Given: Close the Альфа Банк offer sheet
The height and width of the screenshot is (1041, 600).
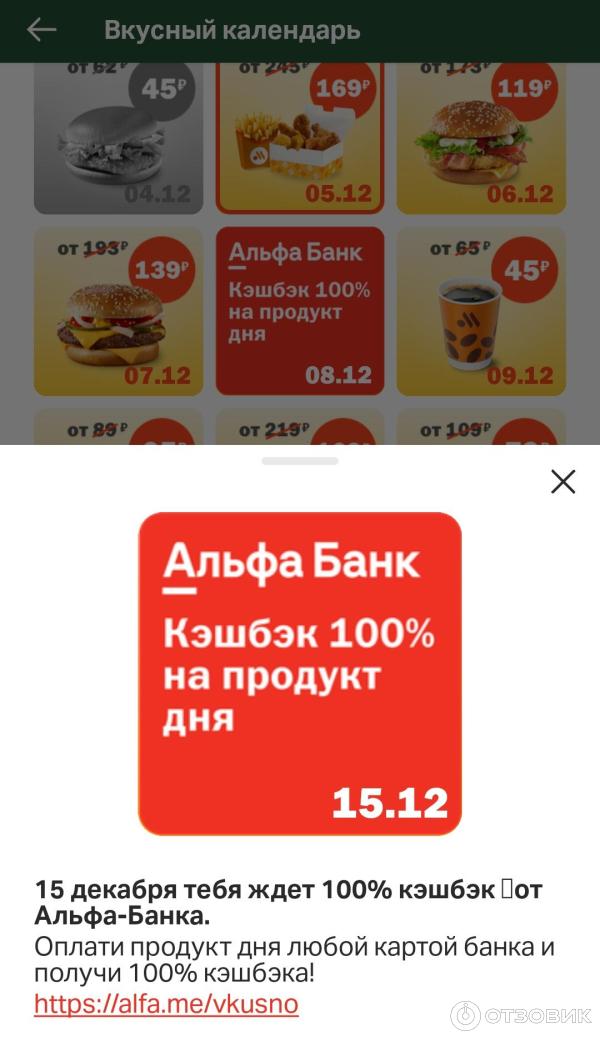Looking at the screenshot, I should pyautogui.click(x=563, y=482).
